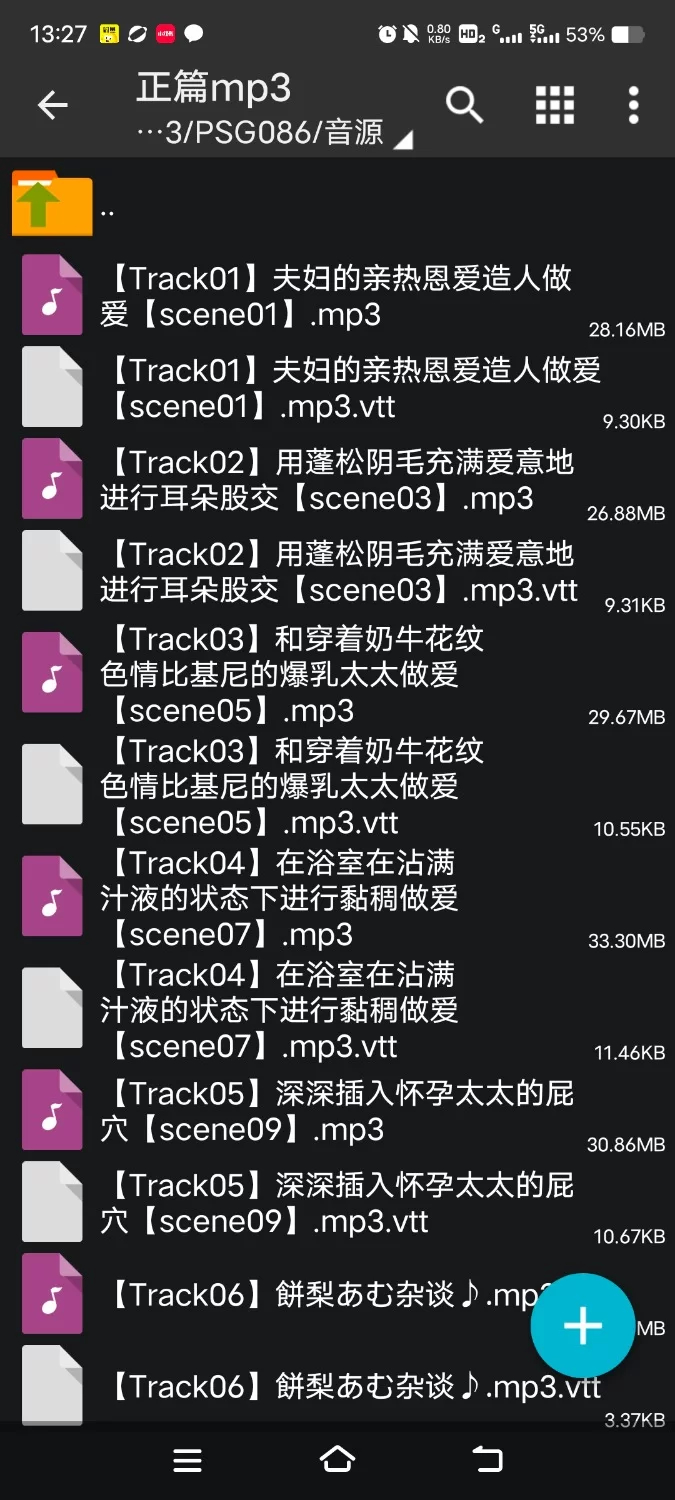Screen dimensions: 675x1500
Task: Expand the folder path dropdown under the title
Action: pyautogui.click(x=401, y=140)
